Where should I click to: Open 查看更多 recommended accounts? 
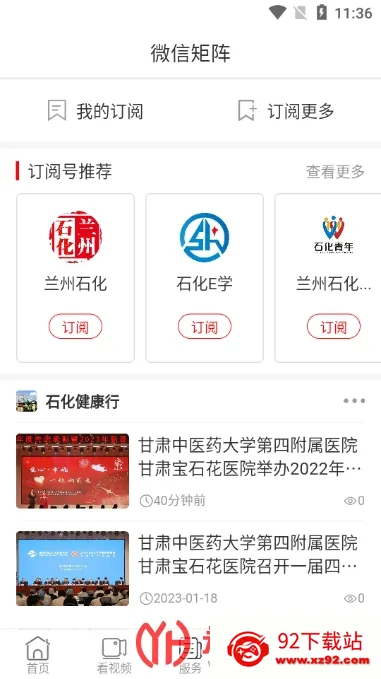click(335, 171)
